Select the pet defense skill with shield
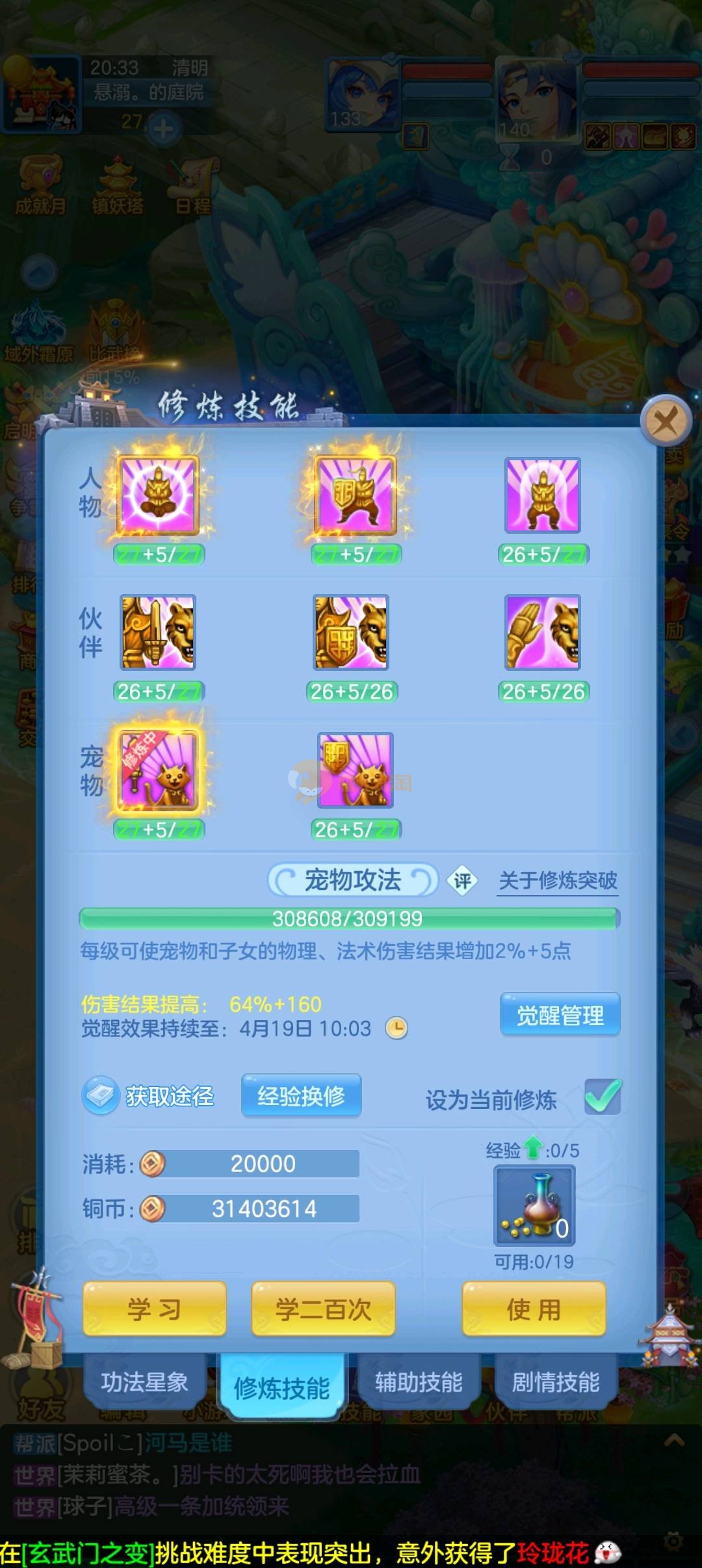The image size is (702, 1568). (x=355, y=770)
